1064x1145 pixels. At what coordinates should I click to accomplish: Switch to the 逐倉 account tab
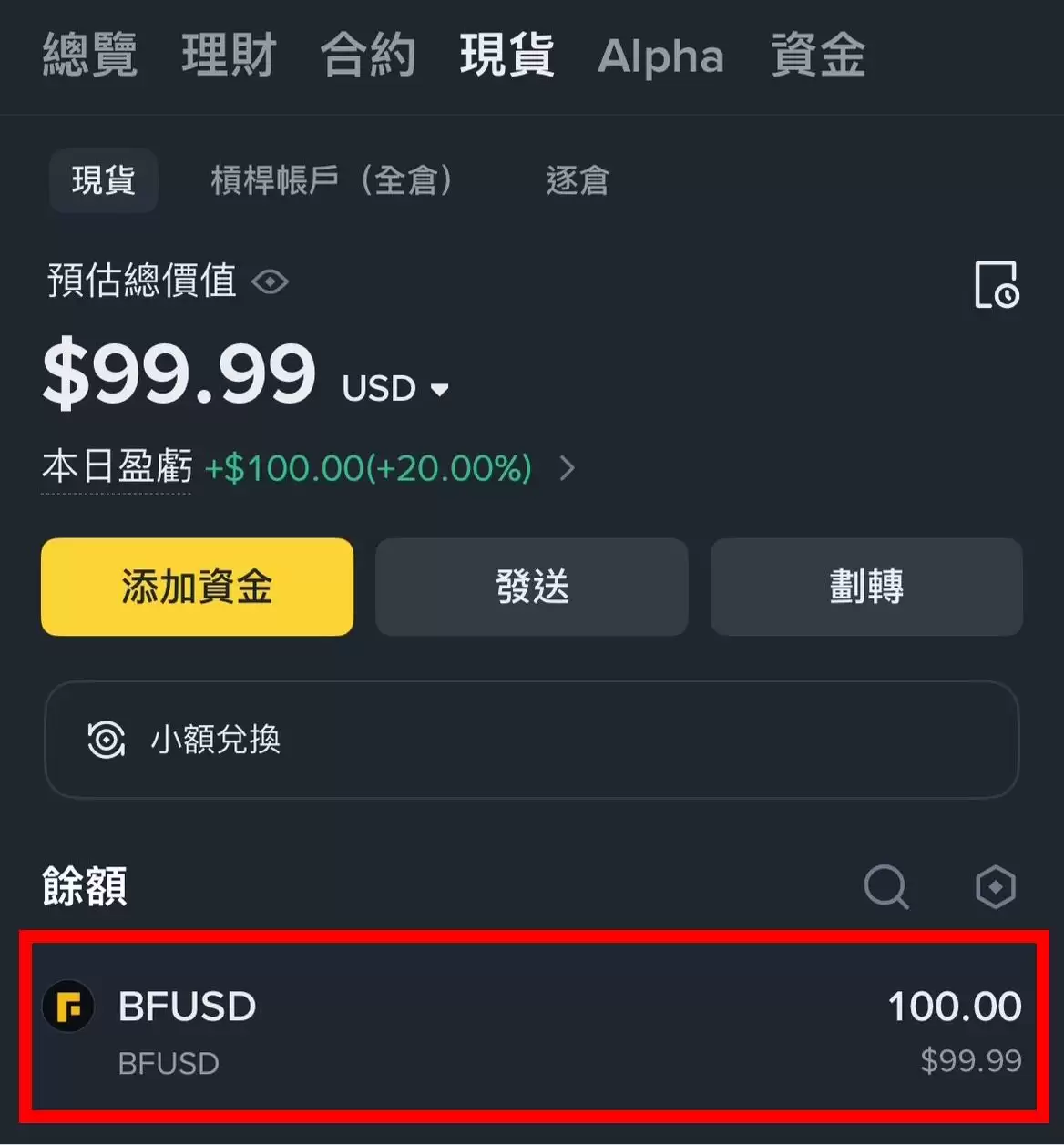578,180
